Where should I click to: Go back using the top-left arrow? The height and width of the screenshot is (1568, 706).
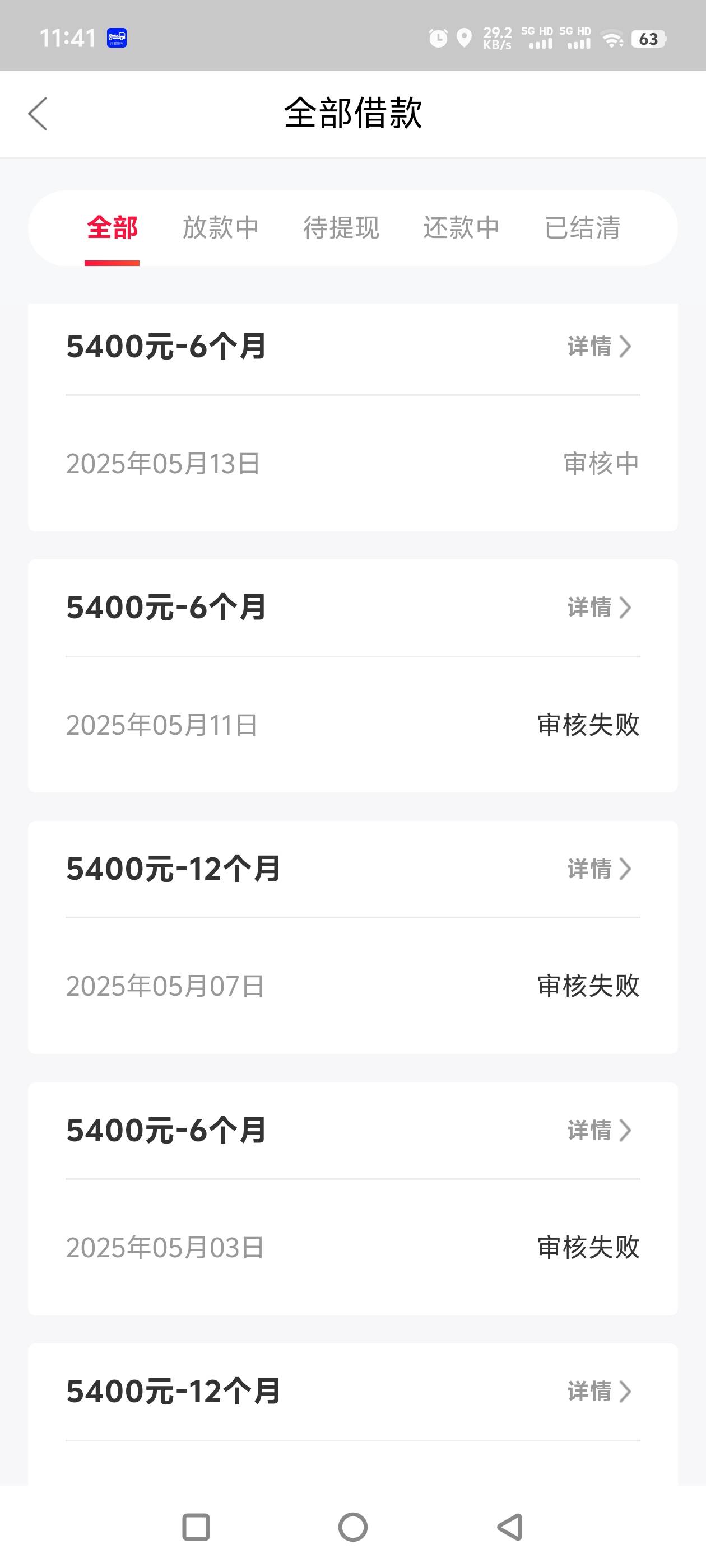coord(38,114)
